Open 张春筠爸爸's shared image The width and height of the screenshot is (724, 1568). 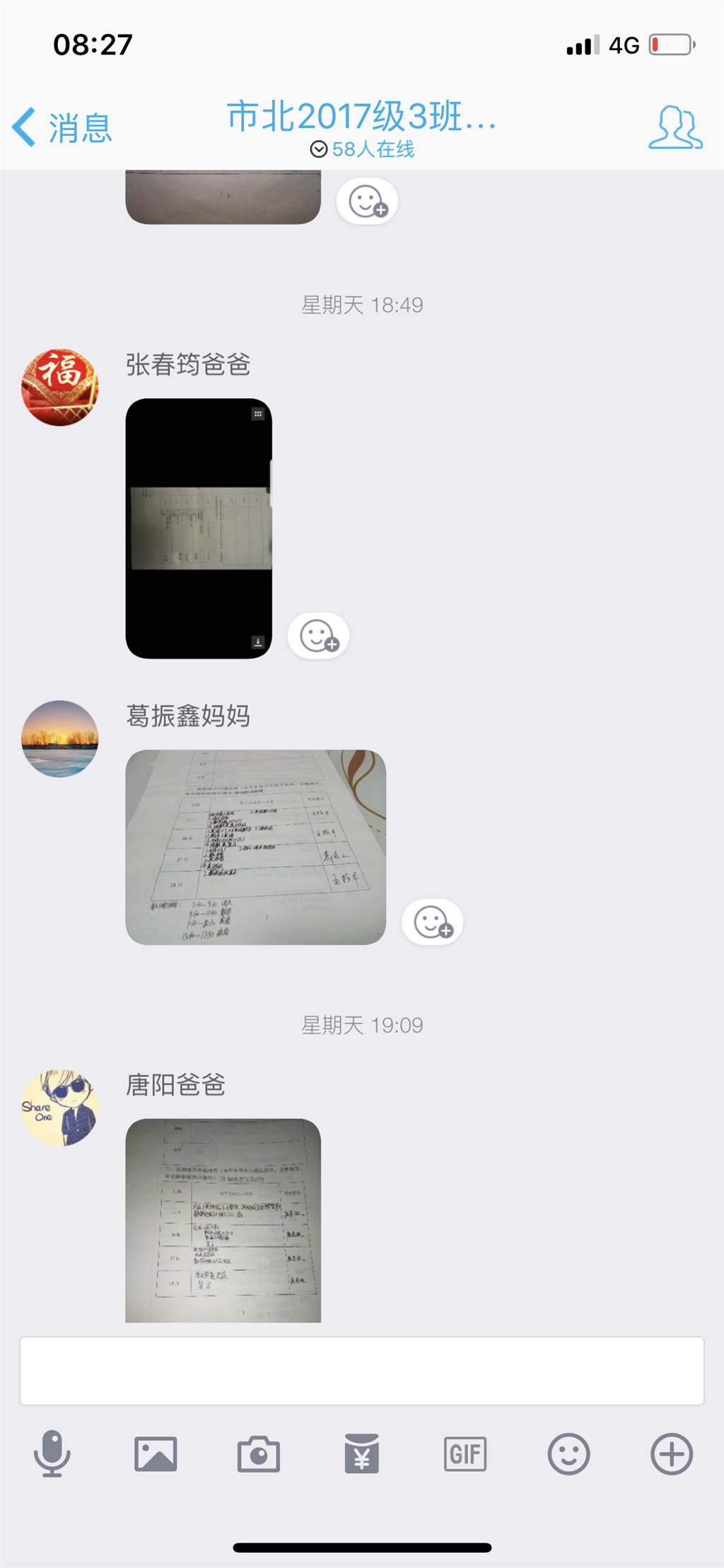199,528
